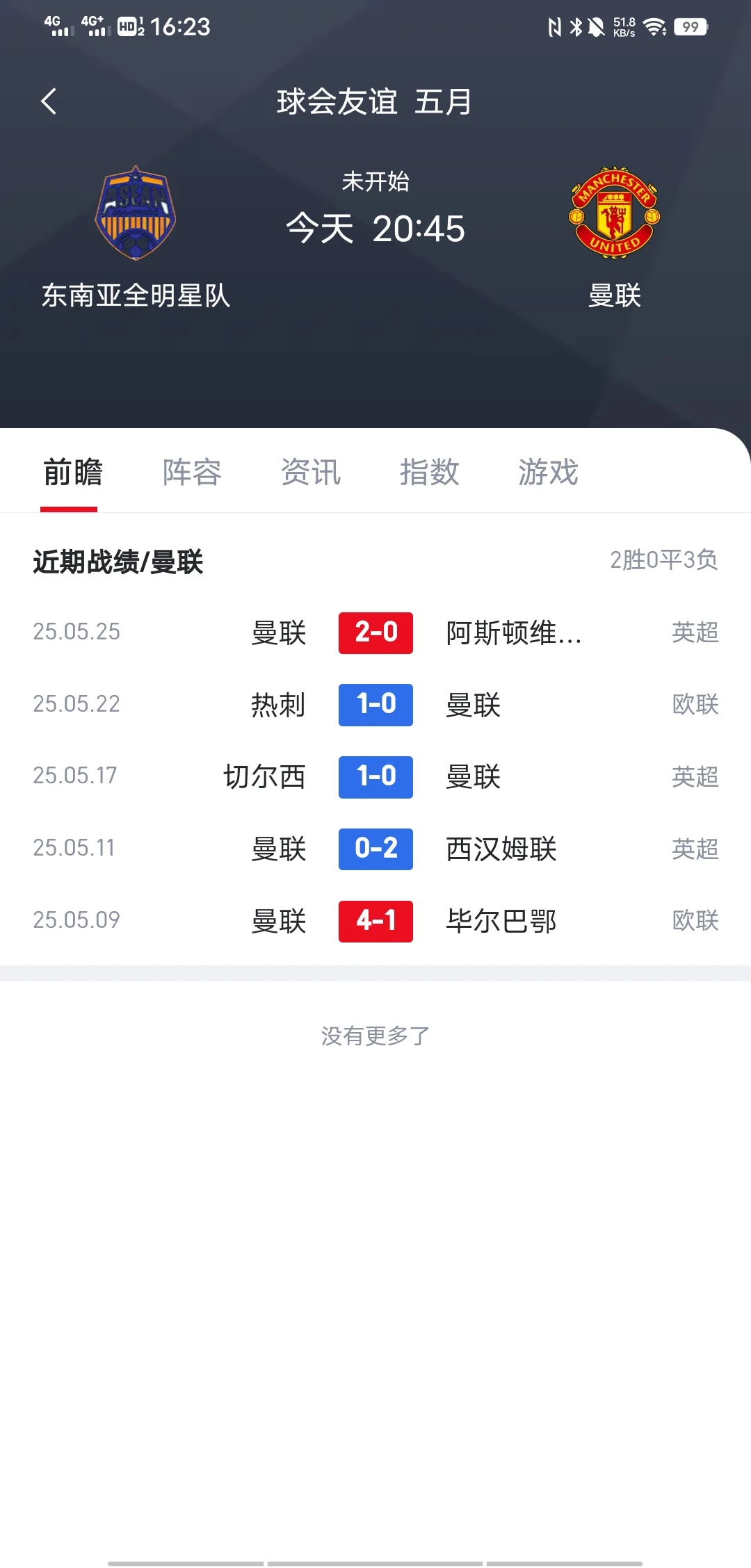This screenshot has width=751, height=1568.
Task: Switch to the 资讯 tab
Action: click(311, 473)
